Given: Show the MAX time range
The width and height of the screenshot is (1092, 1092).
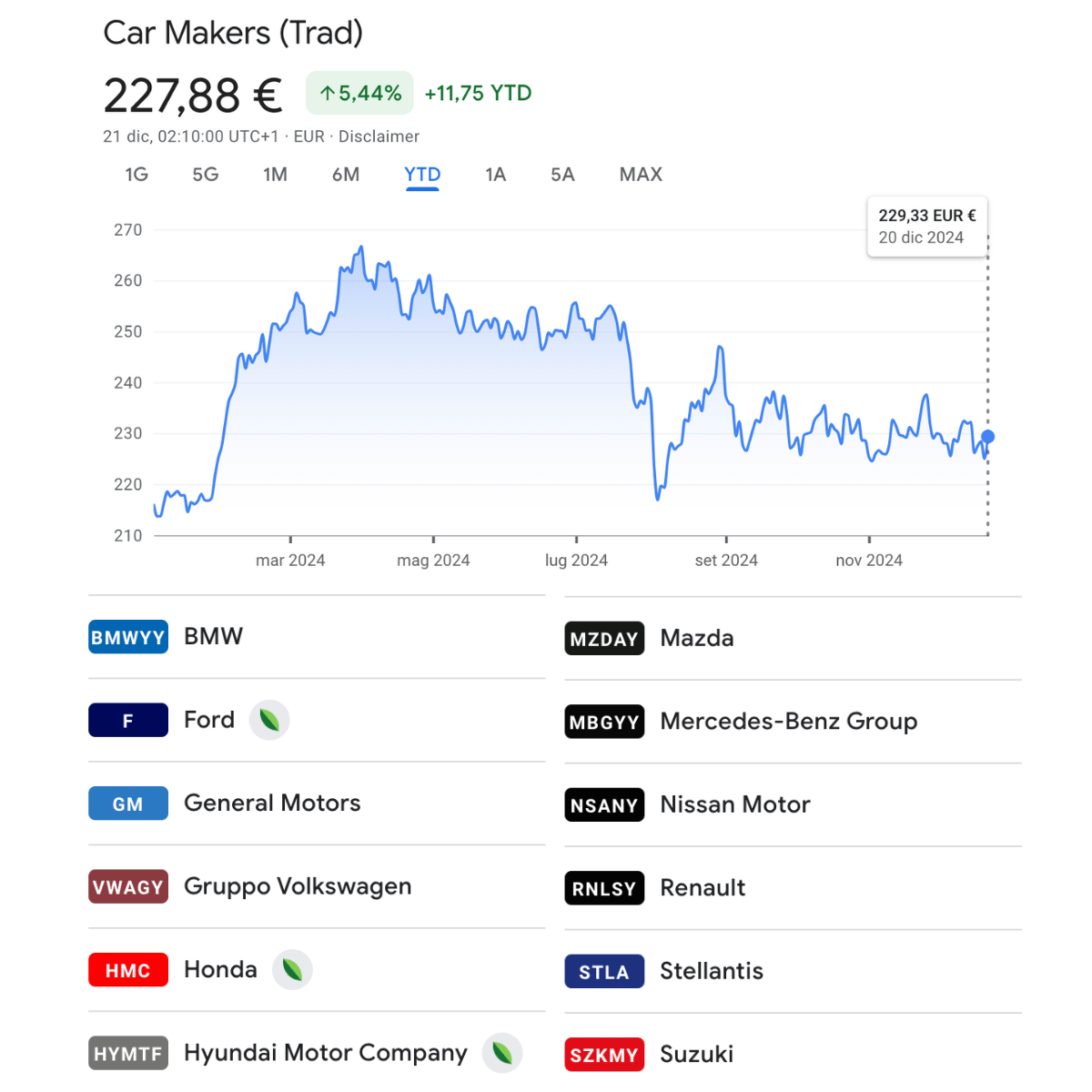Looking at the screenshot, I should point(641,175).
